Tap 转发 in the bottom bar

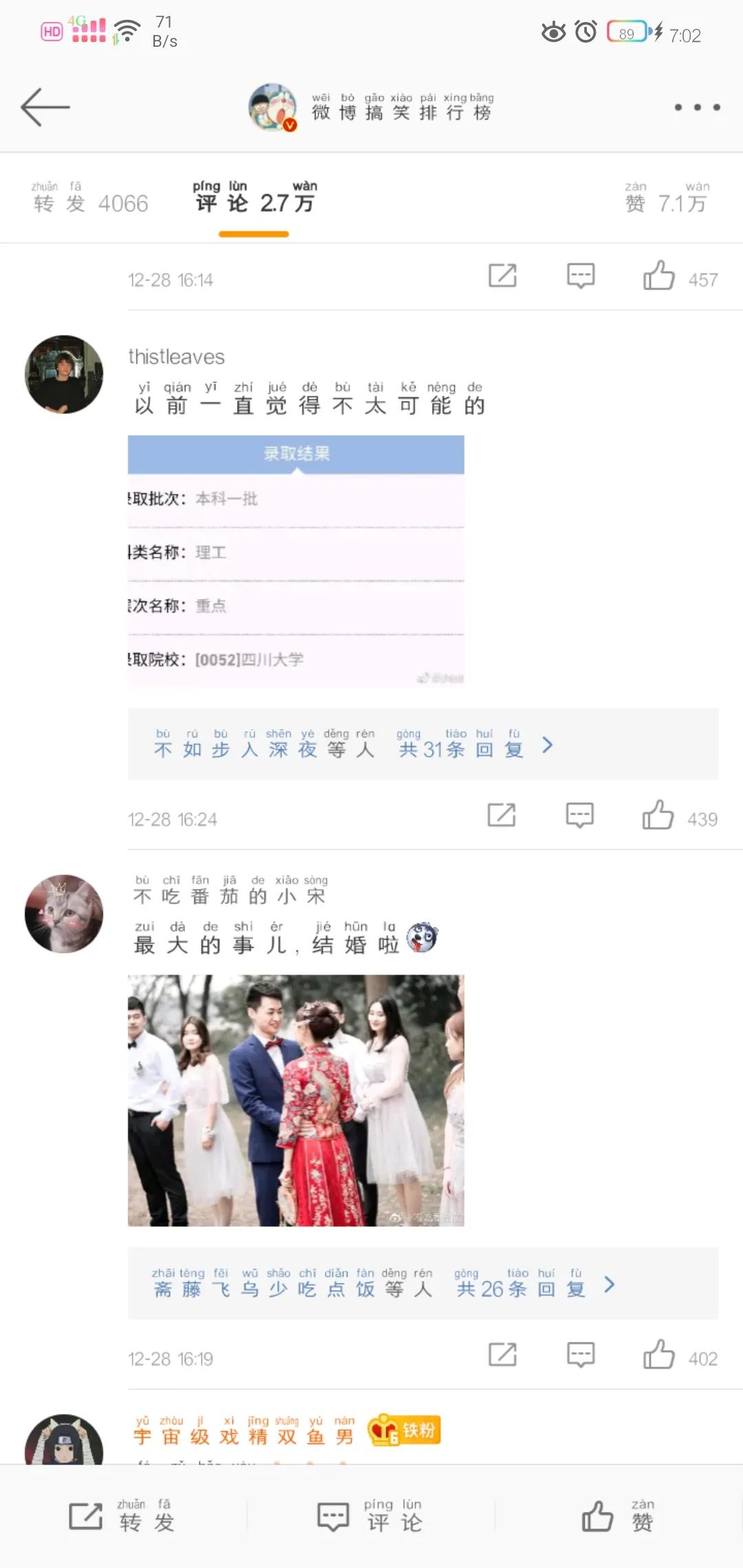(122, 1516)
